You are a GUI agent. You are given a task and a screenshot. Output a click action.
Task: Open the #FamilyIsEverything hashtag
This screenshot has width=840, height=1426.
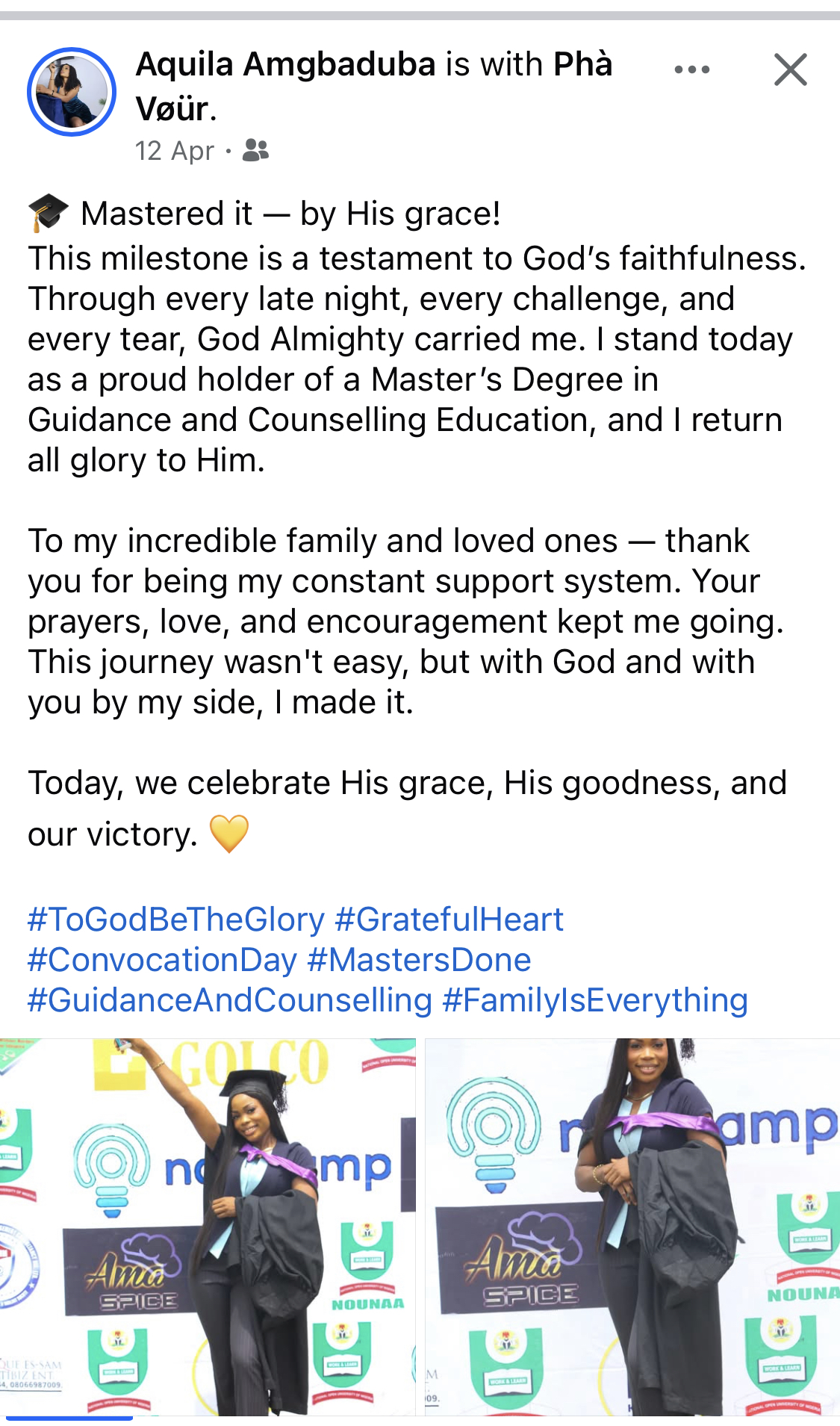pyautogui.click(x=594, y=1000)
